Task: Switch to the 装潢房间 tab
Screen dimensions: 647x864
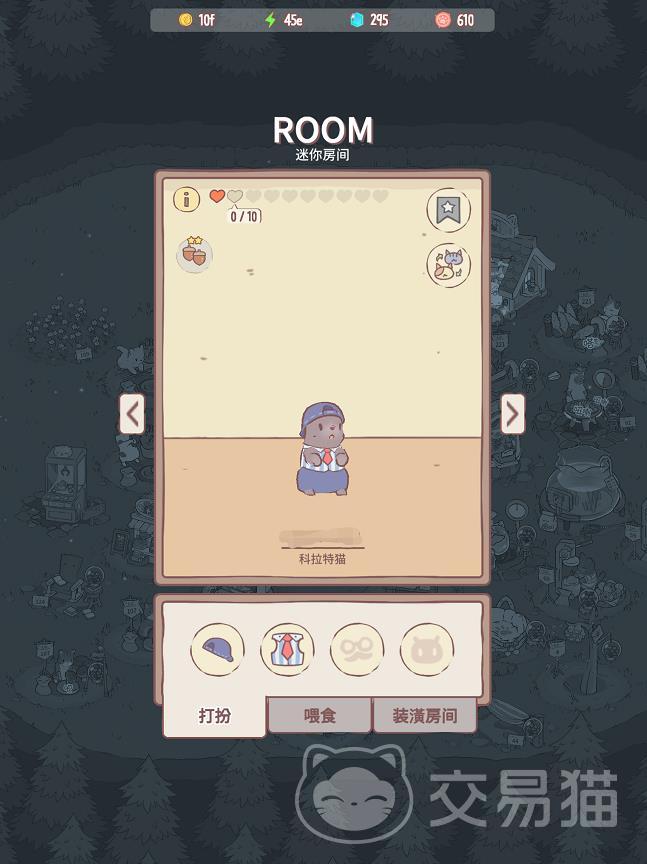Action: 425,716
